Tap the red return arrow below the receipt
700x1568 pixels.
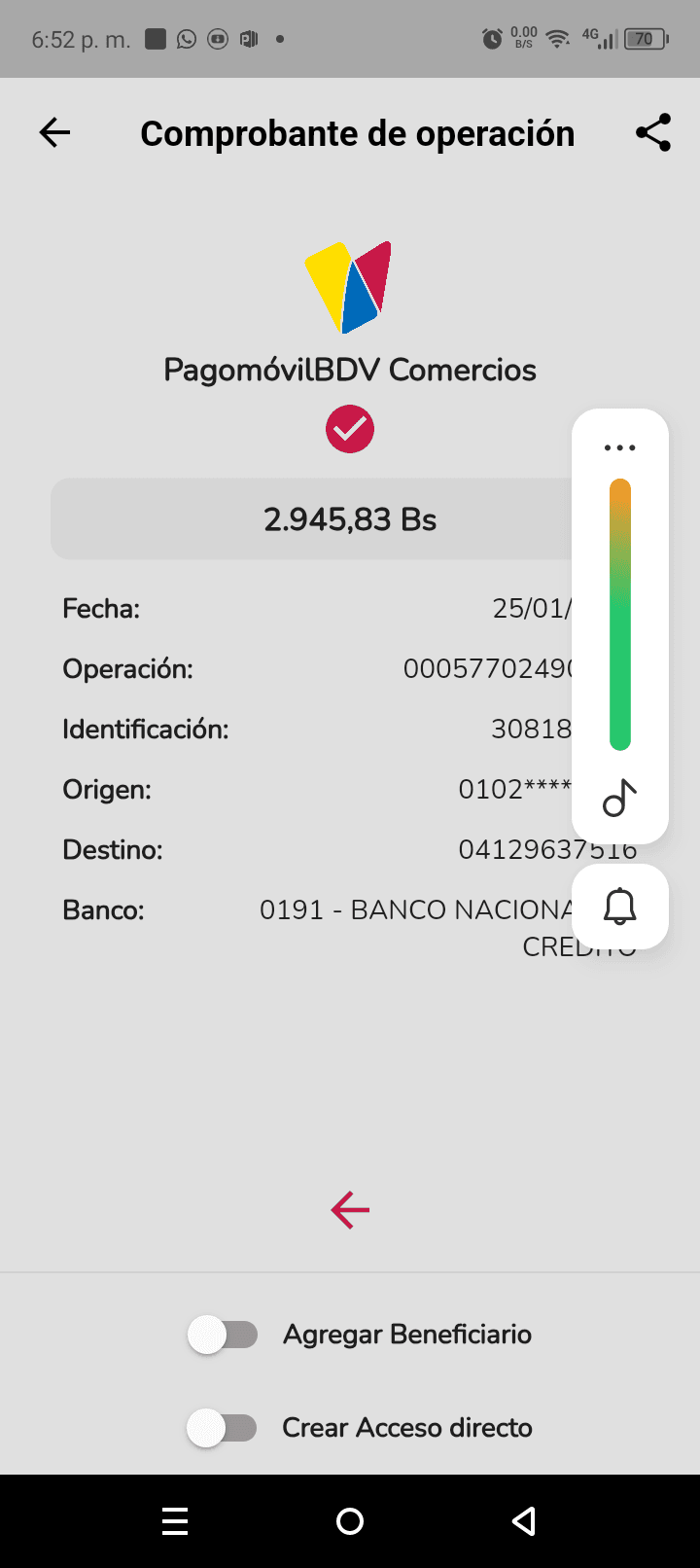click(x=350, y=1210)
